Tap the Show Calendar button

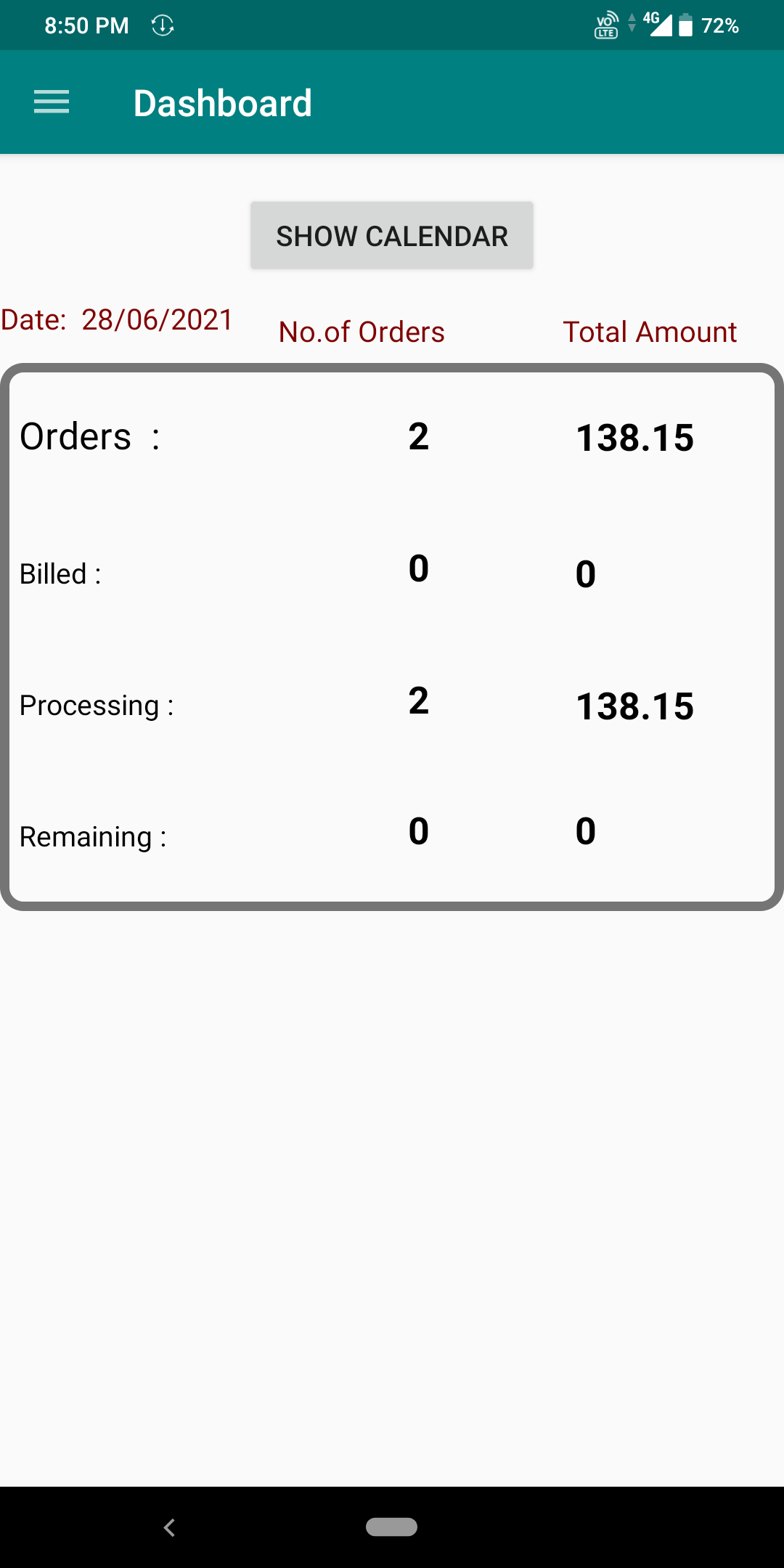[x=392, y=236]
